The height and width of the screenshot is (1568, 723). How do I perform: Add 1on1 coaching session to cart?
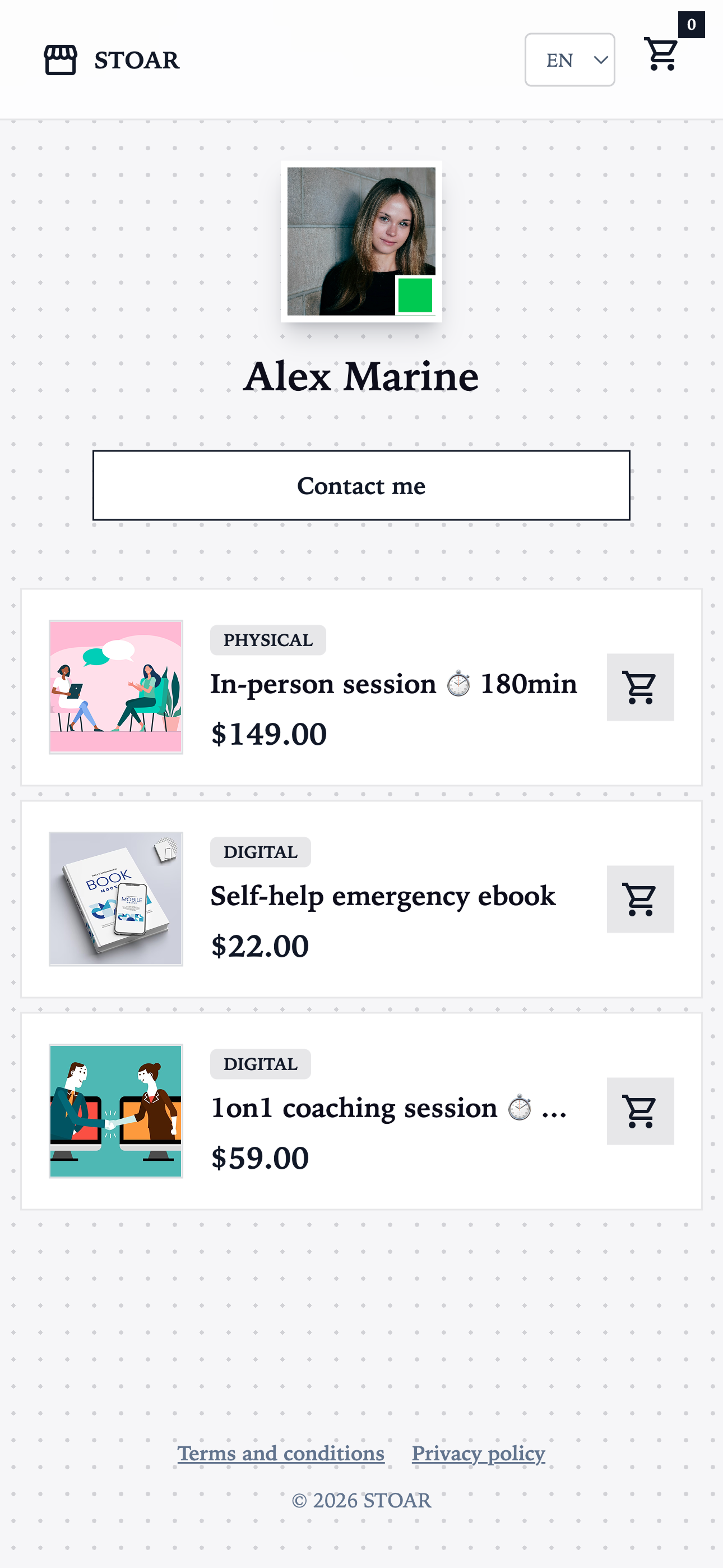[x=639, y=1110]
